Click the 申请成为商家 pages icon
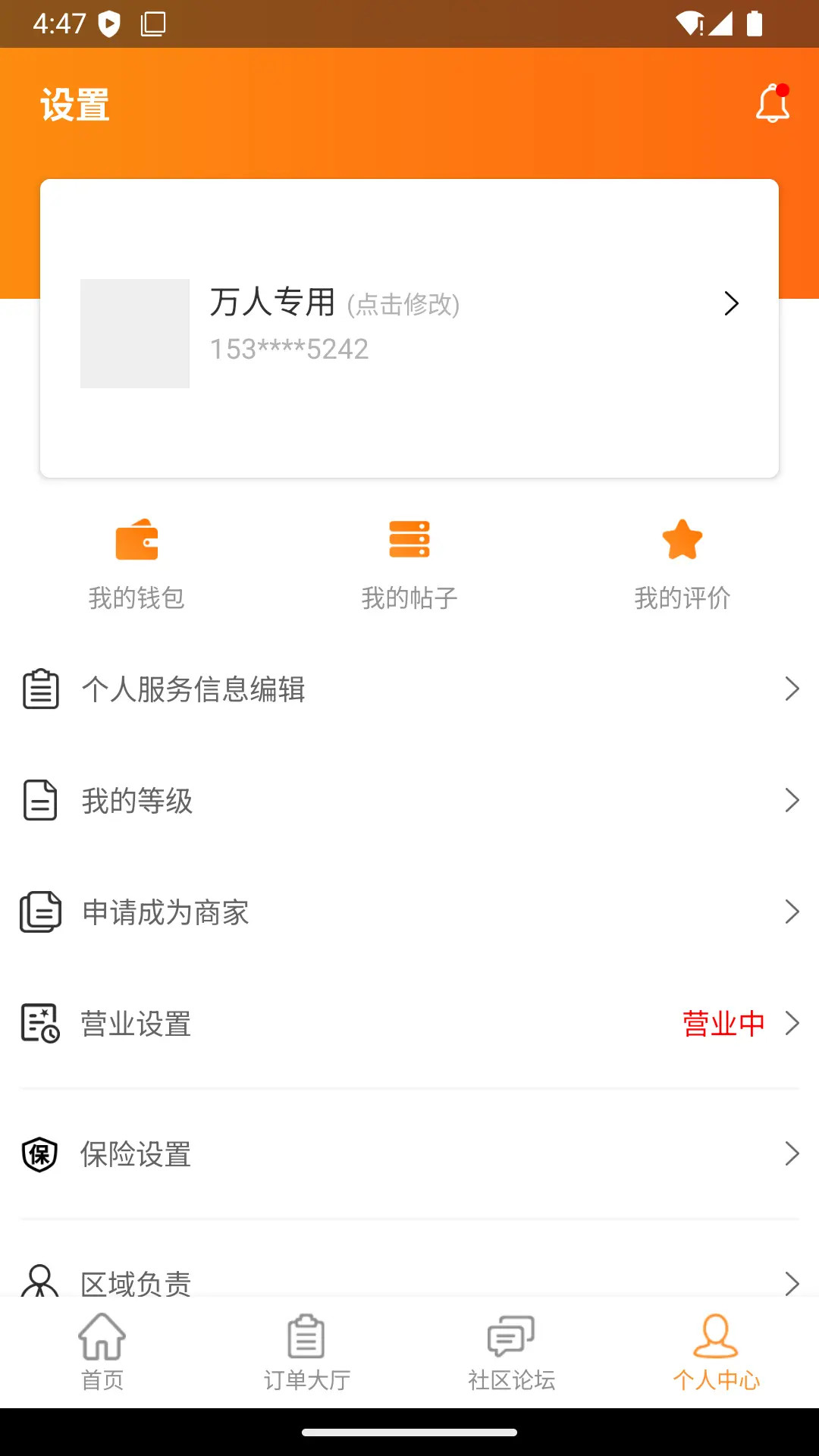The width and height of the screenshot is (819, 1456). [40, 912]
